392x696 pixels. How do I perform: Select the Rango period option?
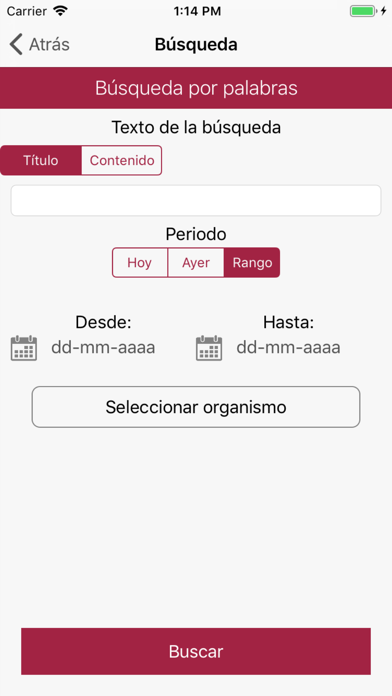click(252, 262)
